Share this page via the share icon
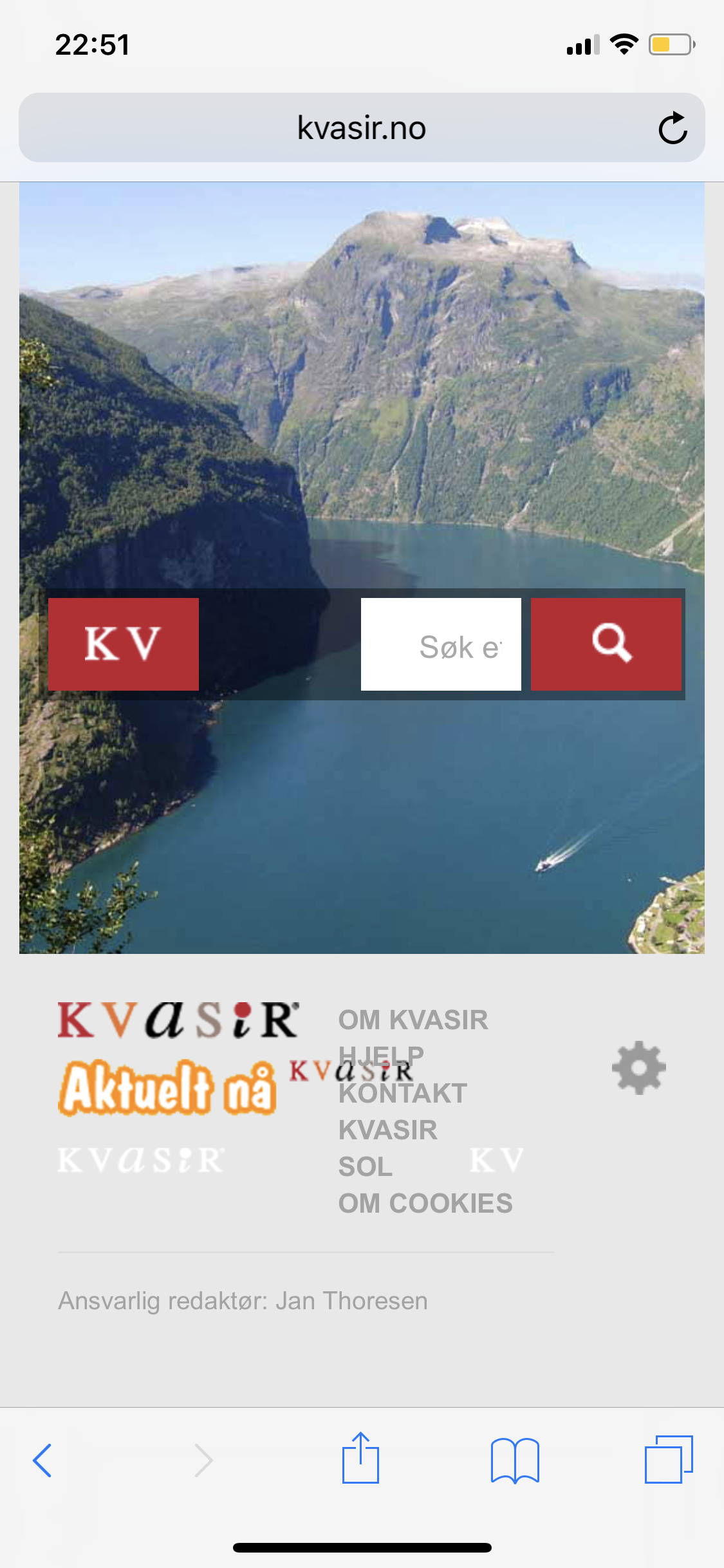The width and height of the screenshot is (724, 1568). coord(360,1458)
